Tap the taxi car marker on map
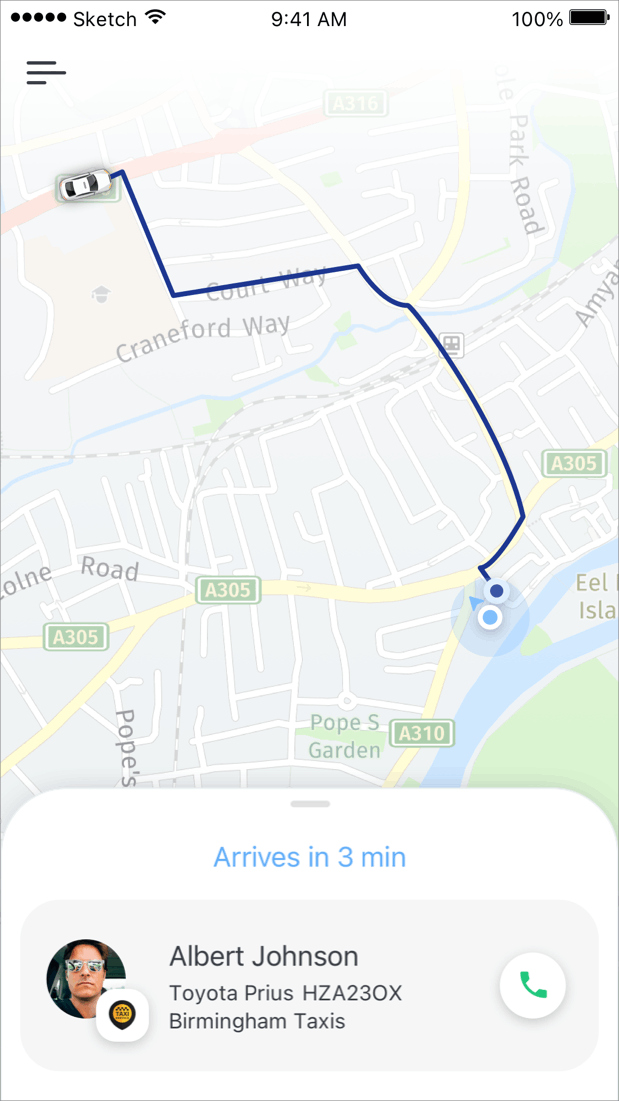The image size is (619, 1101). tap(84, 185)
